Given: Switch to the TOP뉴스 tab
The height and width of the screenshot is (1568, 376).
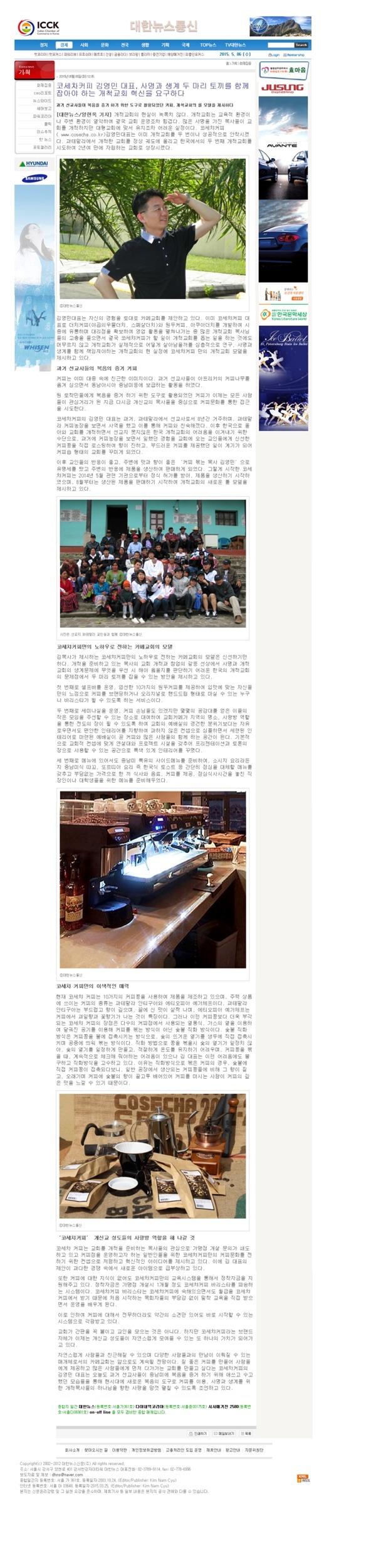Looking at the screenshot, I should pyautogui.click(x=208, y=45).
